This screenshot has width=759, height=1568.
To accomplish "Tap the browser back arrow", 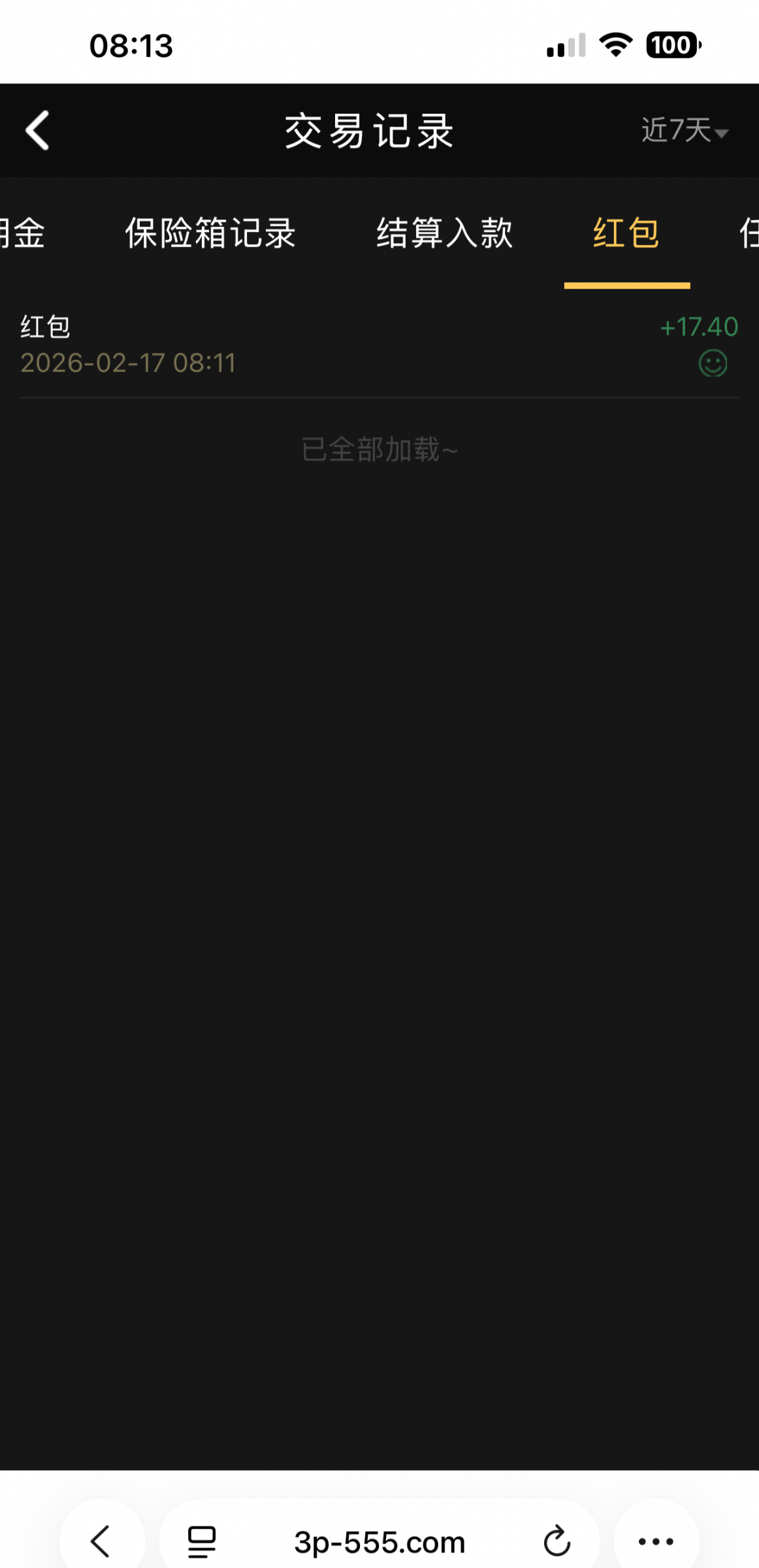I will 101,1541.
